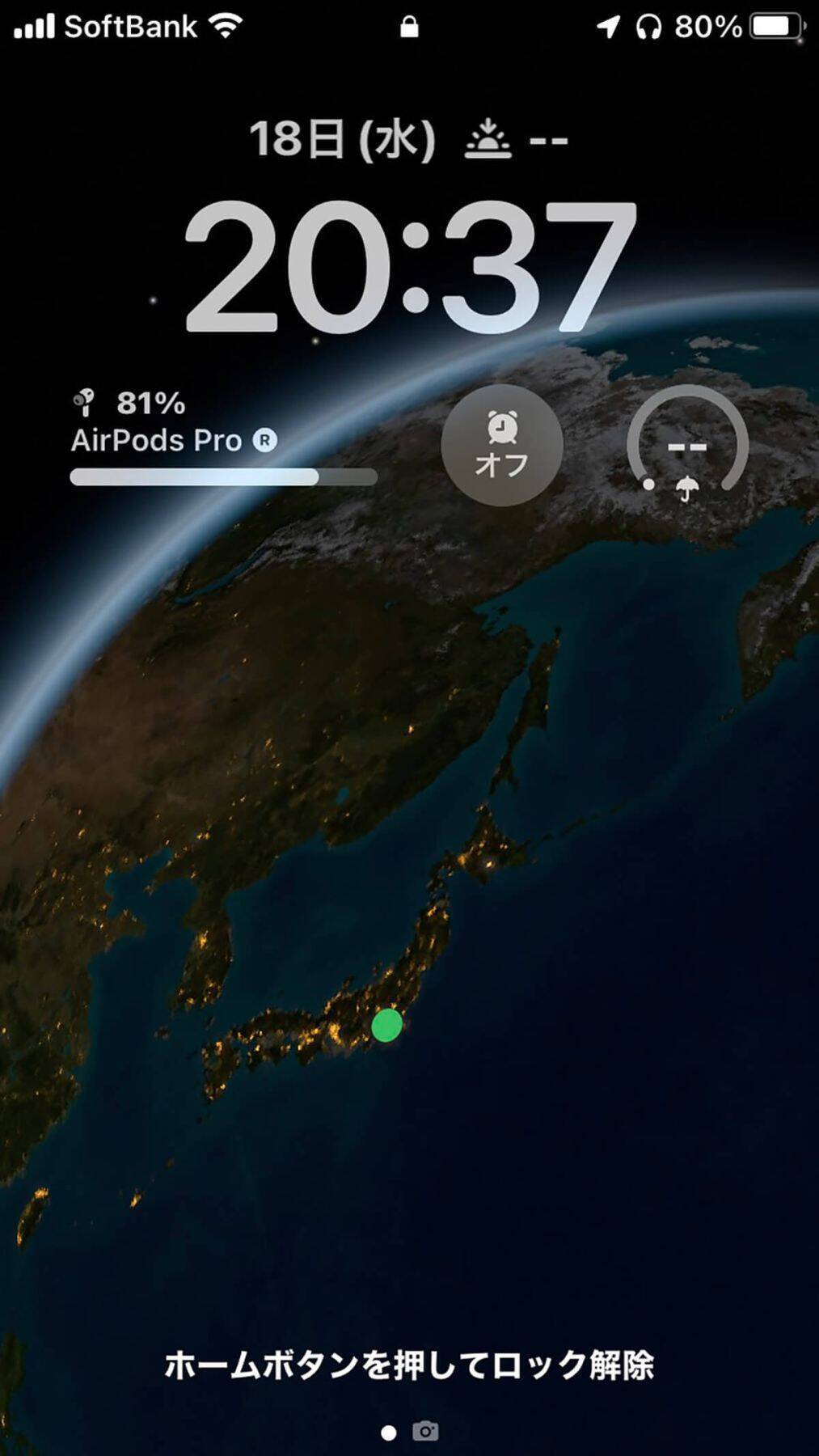Image resolution: width=819 pixels, height=1456 pixels.
Task: Open the alarm widget showing オフ
Action: pos(502,446)
